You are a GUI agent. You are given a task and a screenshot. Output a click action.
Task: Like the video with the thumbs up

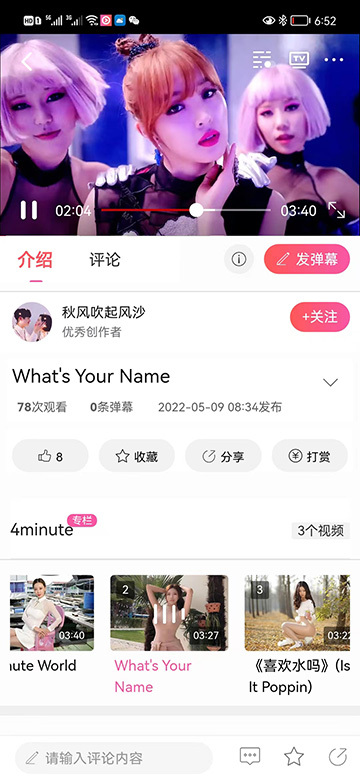point(50,456)
